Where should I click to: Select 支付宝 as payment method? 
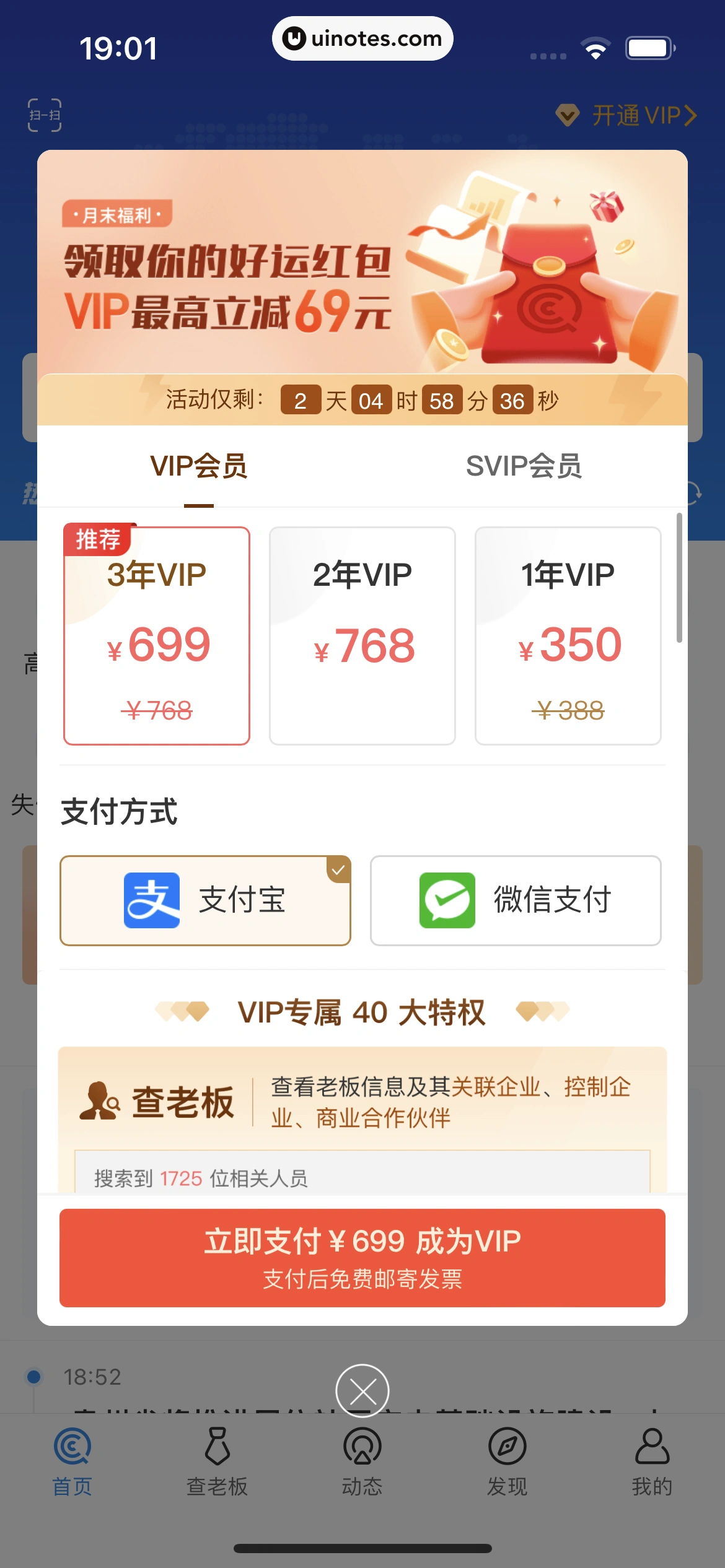[x=205, y=900]
